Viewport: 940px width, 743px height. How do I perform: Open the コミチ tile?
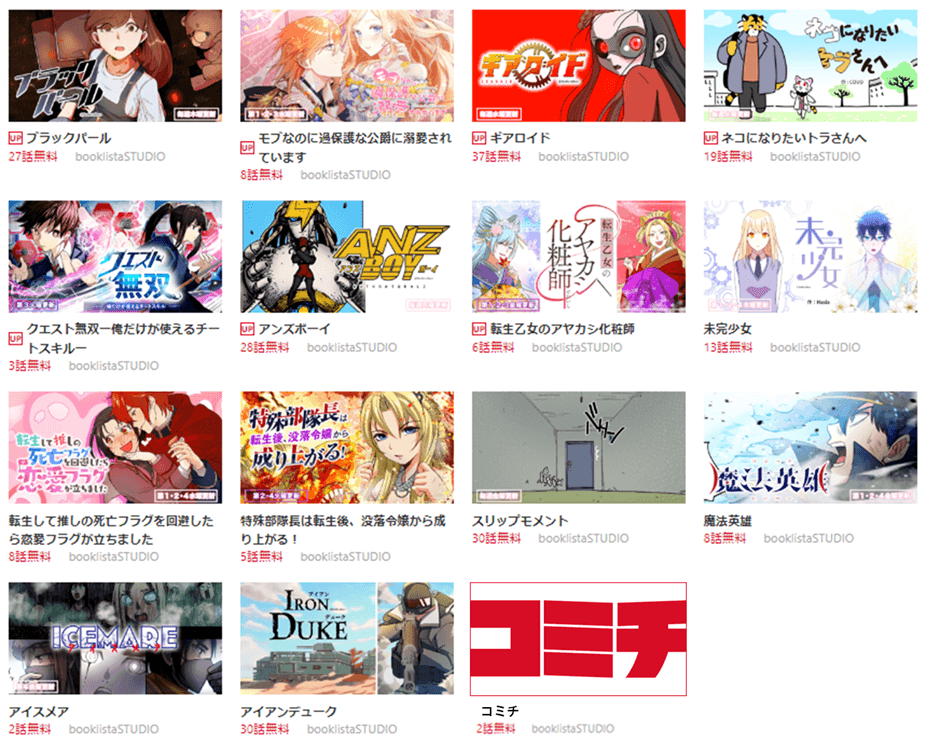point(578,638)
